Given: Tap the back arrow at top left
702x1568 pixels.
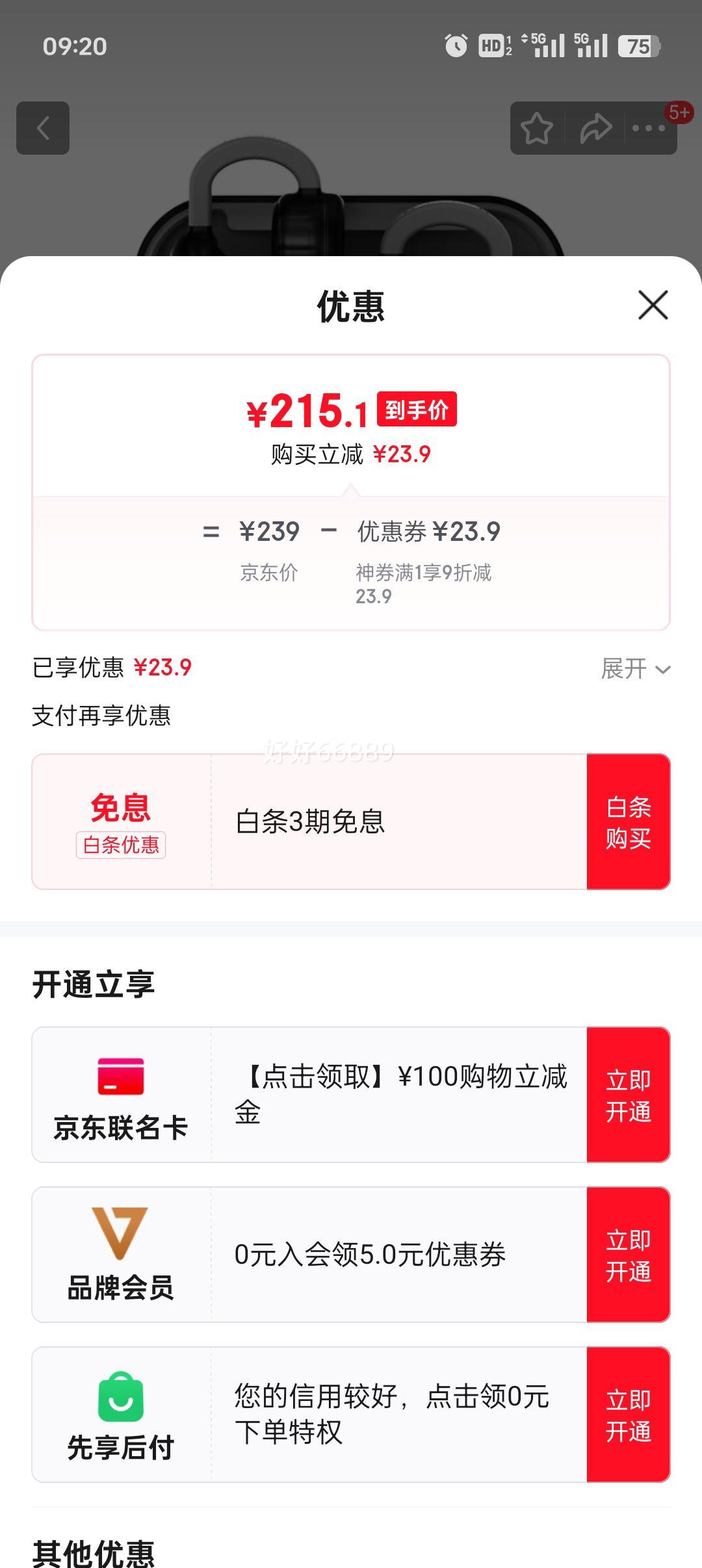Looking at the screenshot, I should 44,127.
